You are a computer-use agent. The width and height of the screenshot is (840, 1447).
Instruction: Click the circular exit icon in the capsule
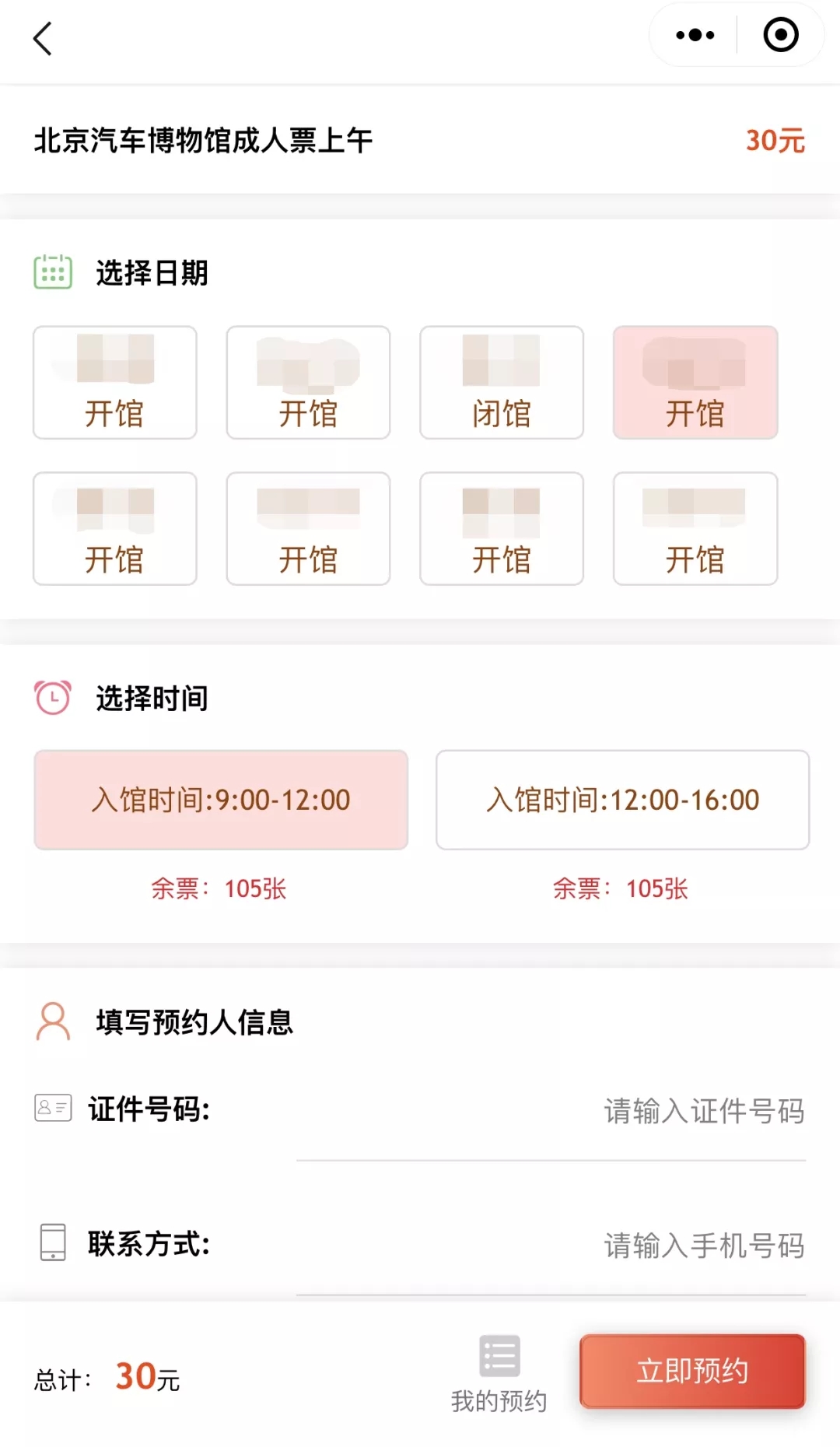coord(779,35)
